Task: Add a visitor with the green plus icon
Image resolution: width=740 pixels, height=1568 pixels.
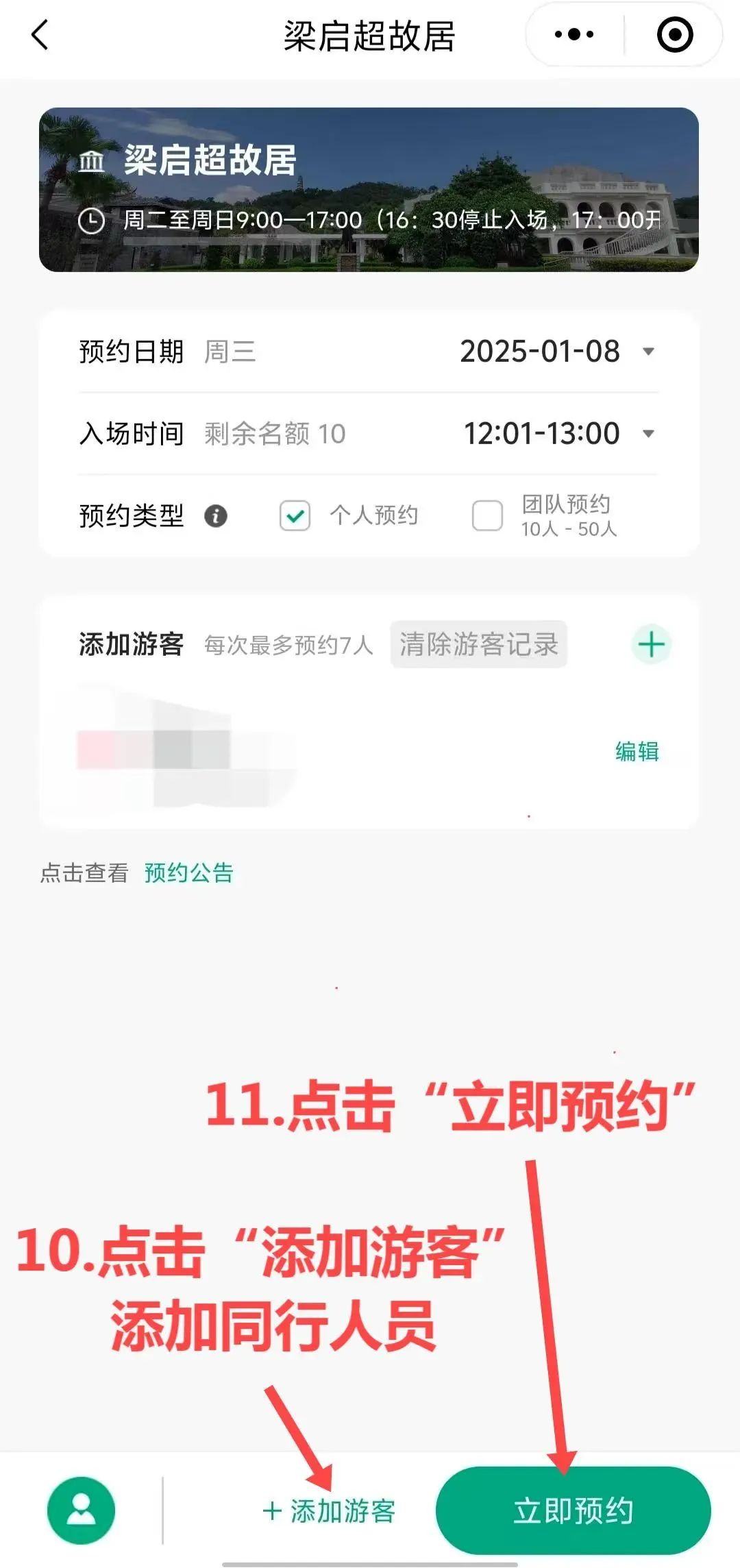Action: click(x=651, y=644)
